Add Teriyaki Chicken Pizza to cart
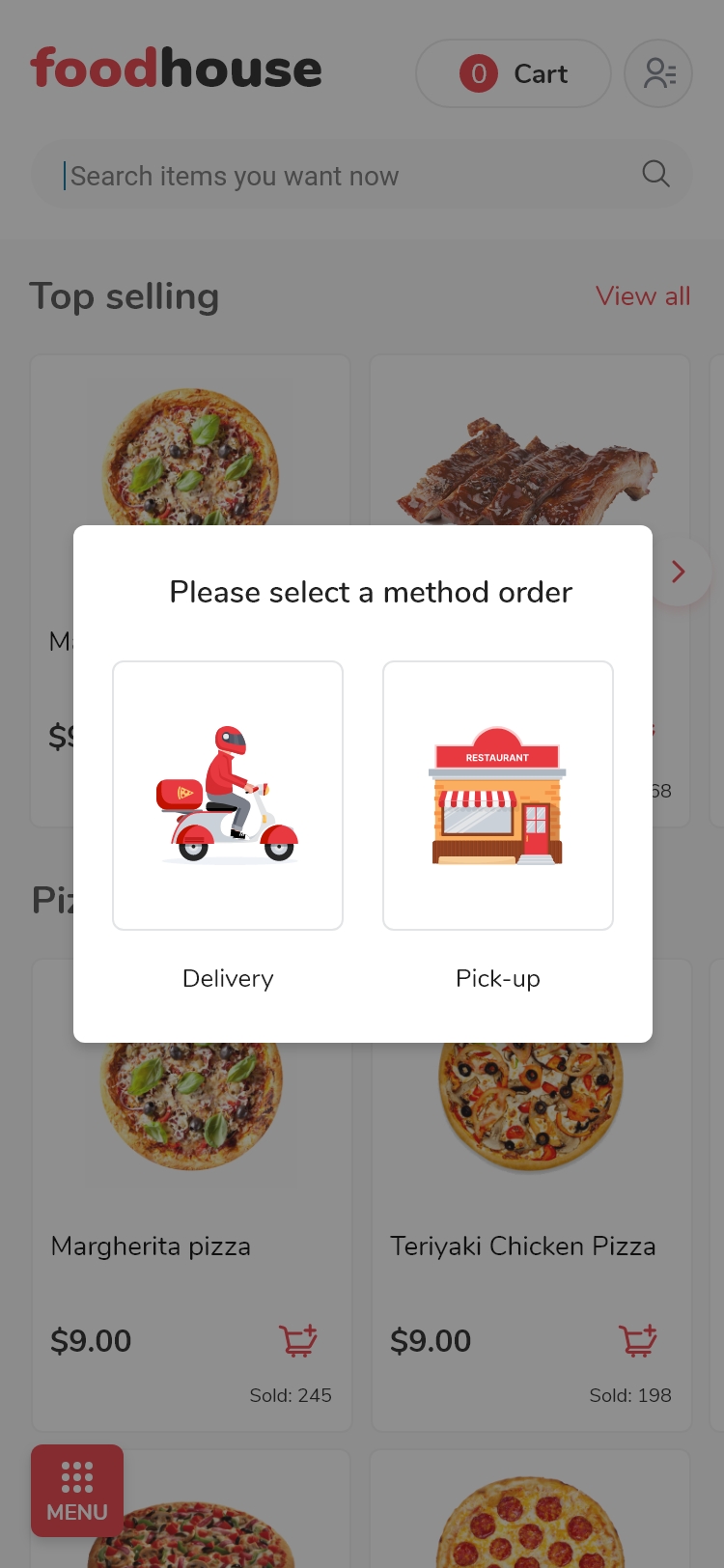The image size is (724, 1568). click(x=638, y=1340)
